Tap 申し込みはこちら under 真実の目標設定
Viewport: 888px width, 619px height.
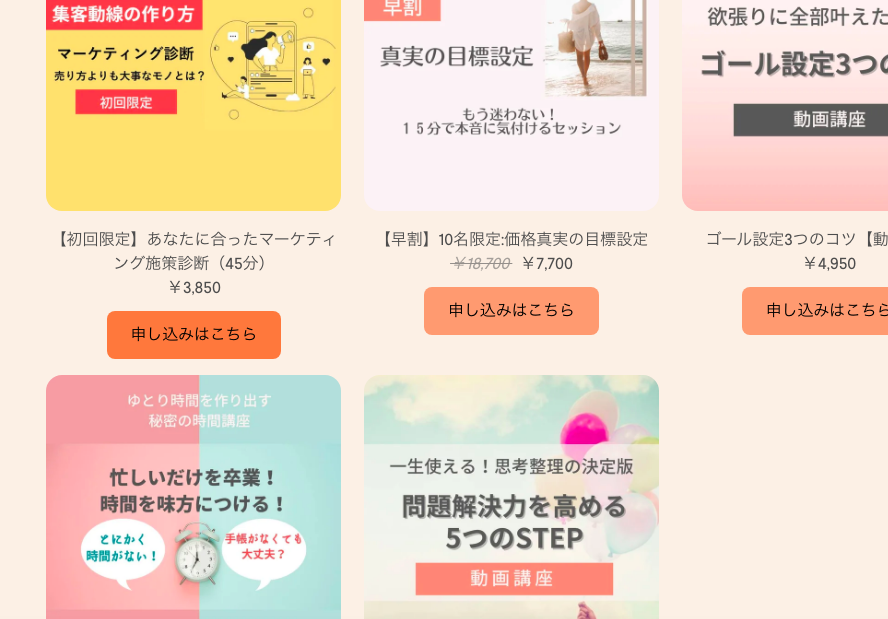[511, 310]
